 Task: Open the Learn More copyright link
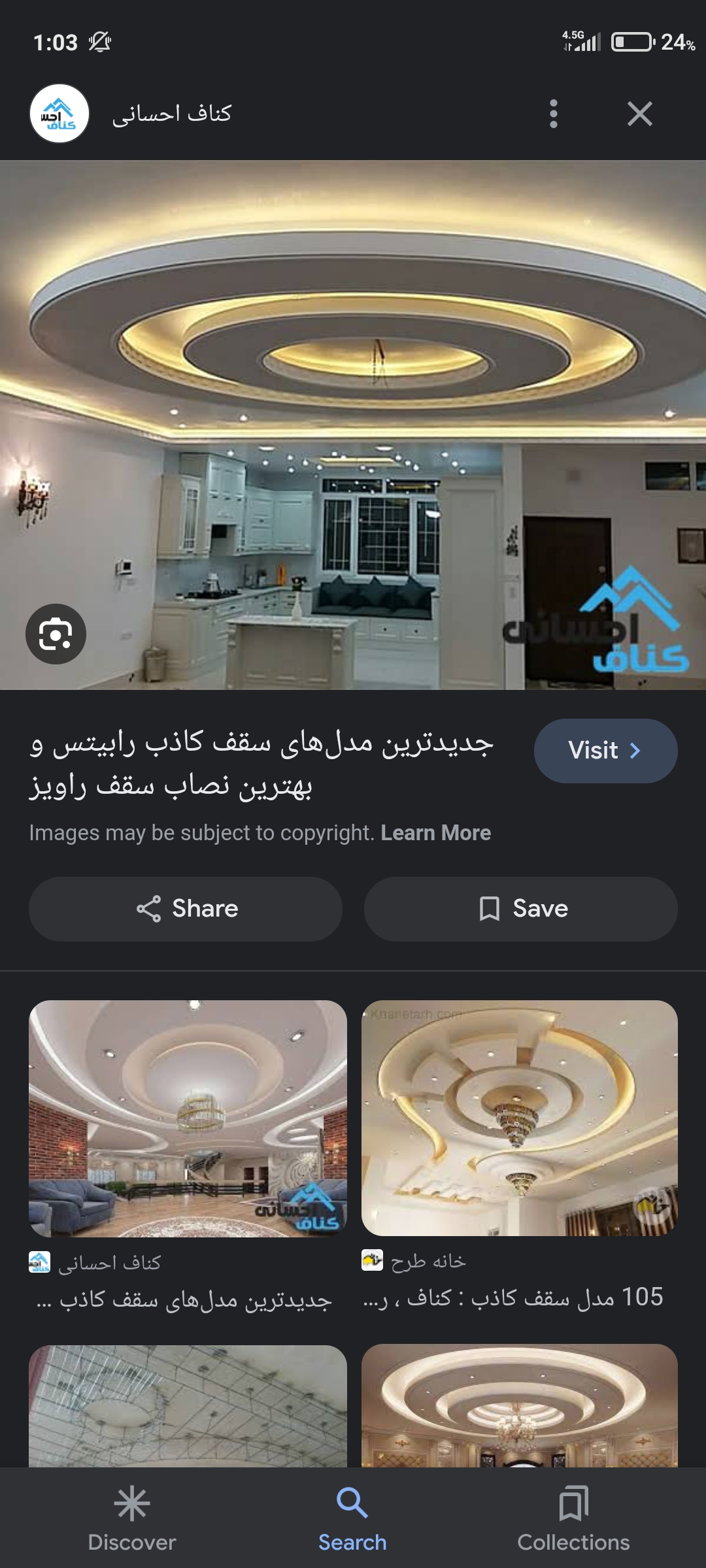click(435, 833)
